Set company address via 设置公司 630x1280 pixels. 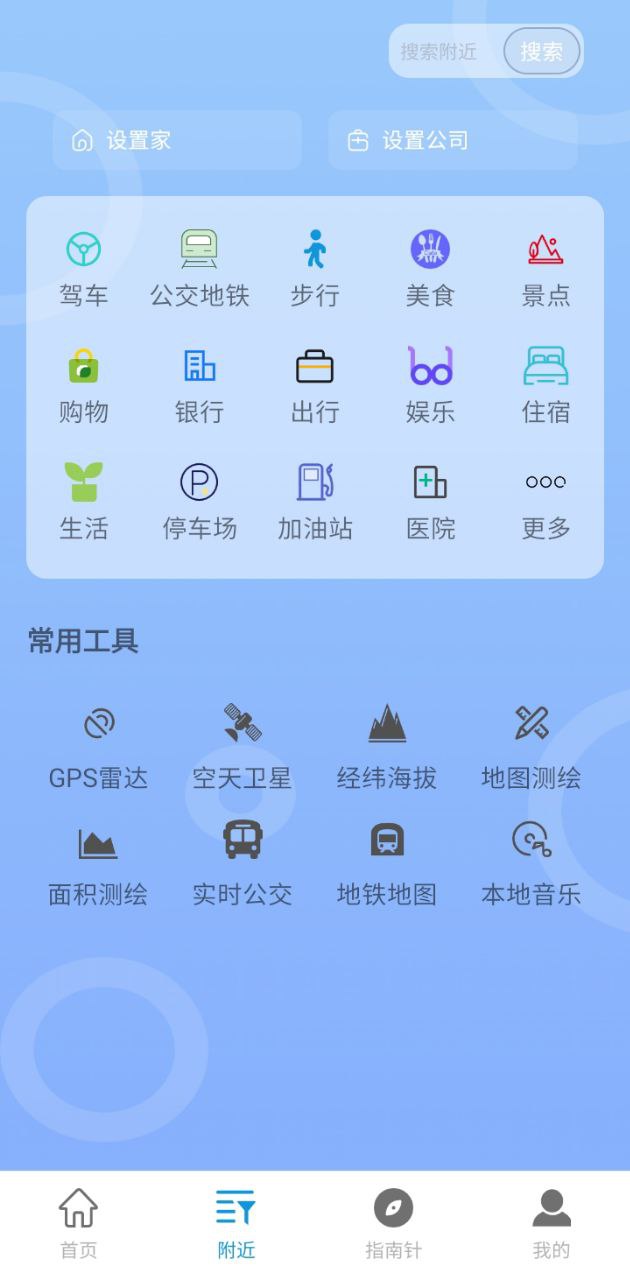[x=453, y=140]
